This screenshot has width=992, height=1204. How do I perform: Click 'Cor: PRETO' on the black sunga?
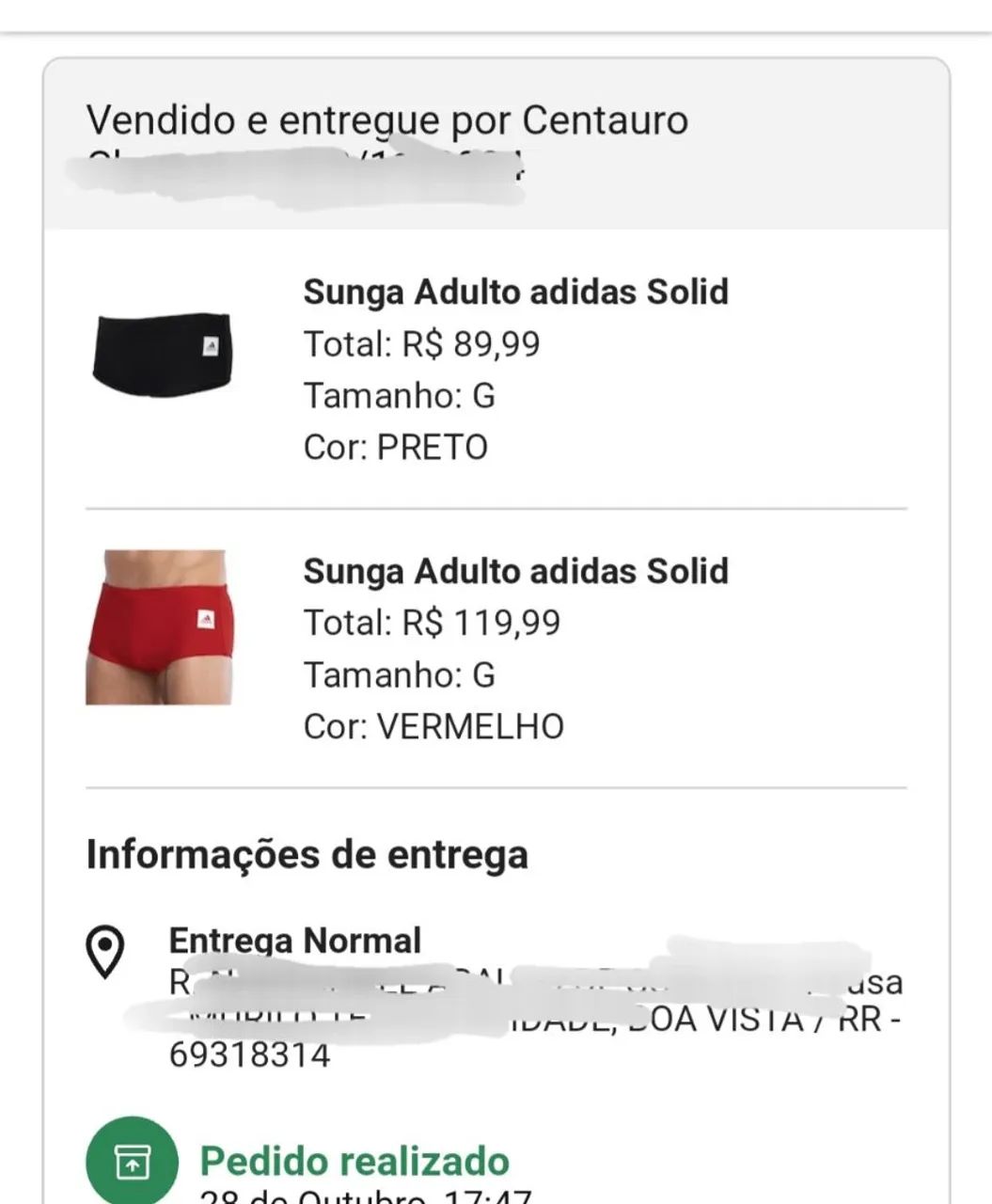(x=396, y=447)
